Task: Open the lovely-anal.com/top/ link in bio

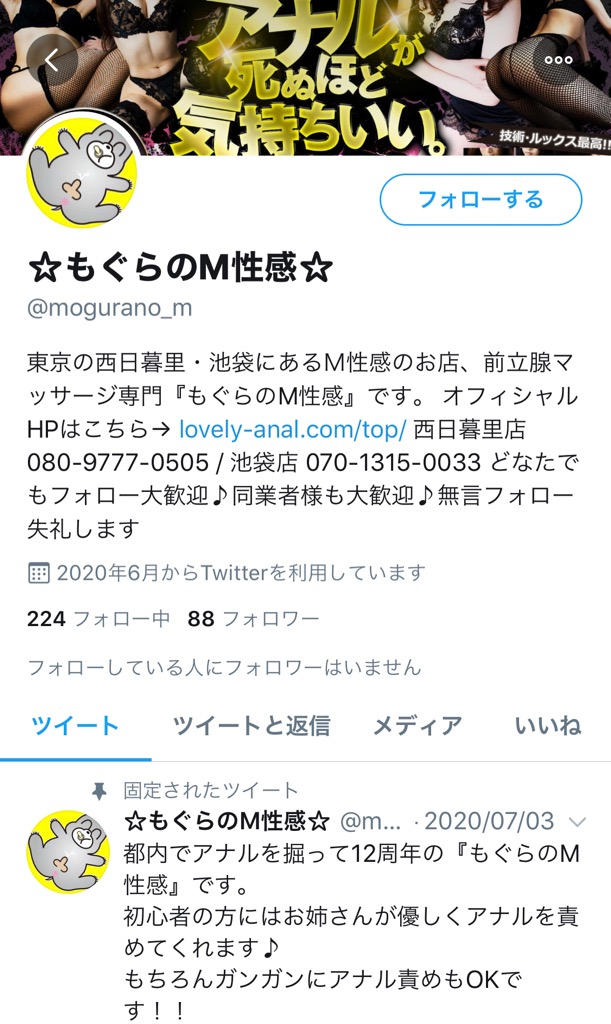Action: 292,430
